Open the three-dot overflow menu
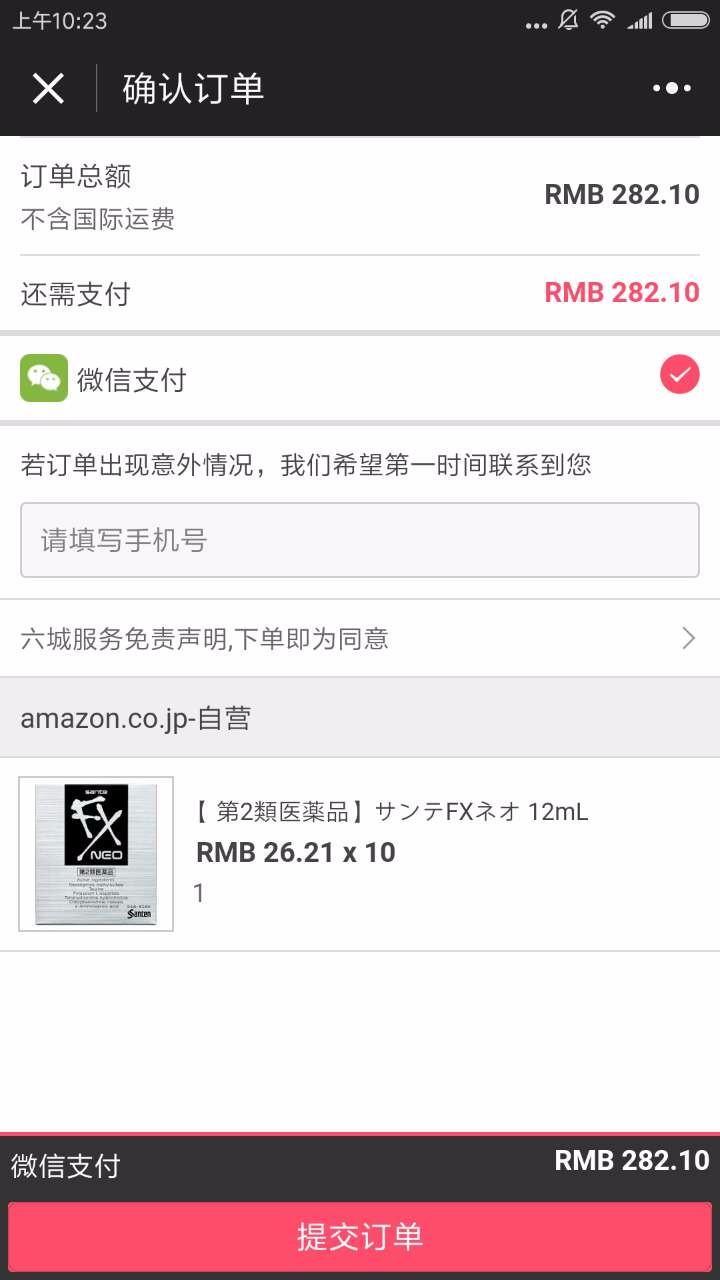This screenshot has height=1280, width=720. tap(671, 88)
